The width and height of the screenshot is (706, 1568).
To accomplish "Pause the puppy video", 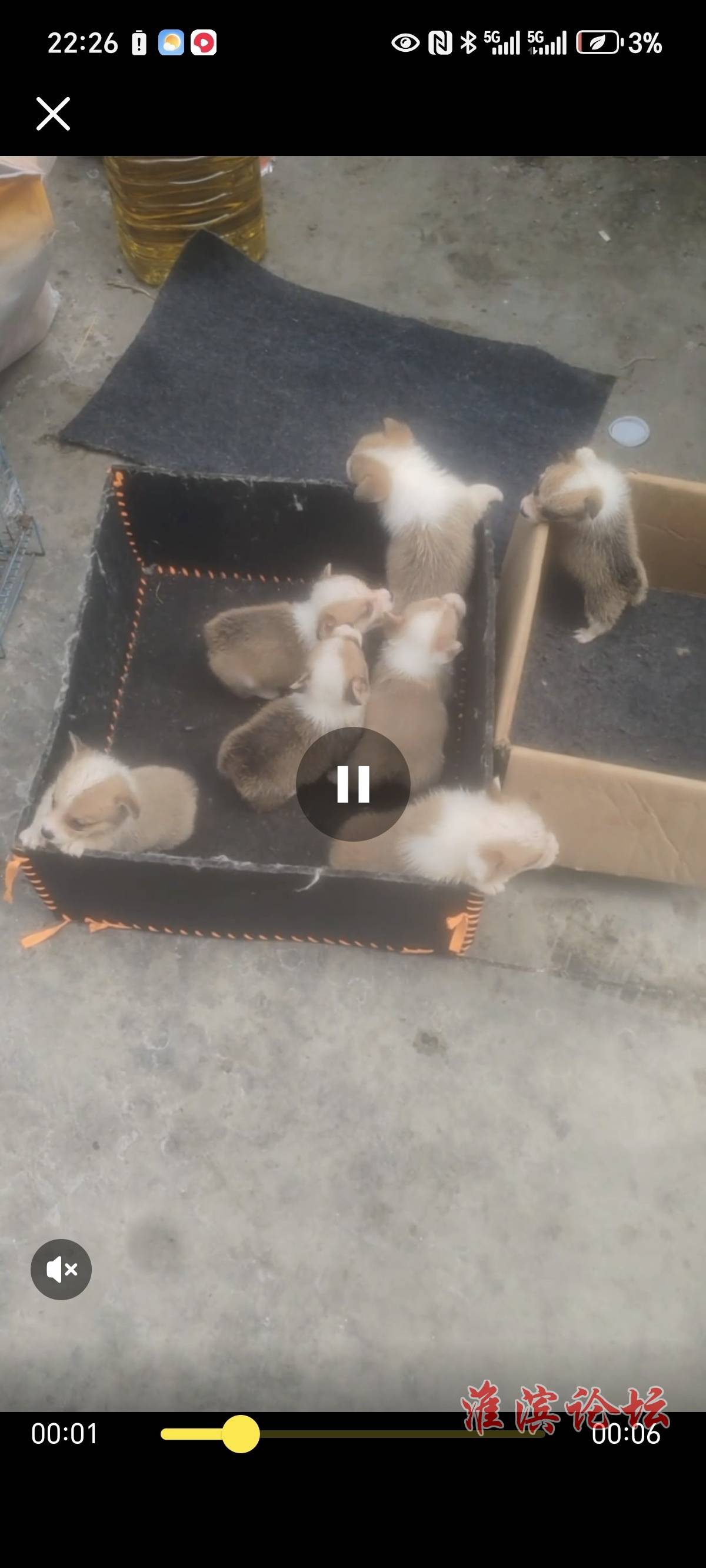I will point(353,783).
